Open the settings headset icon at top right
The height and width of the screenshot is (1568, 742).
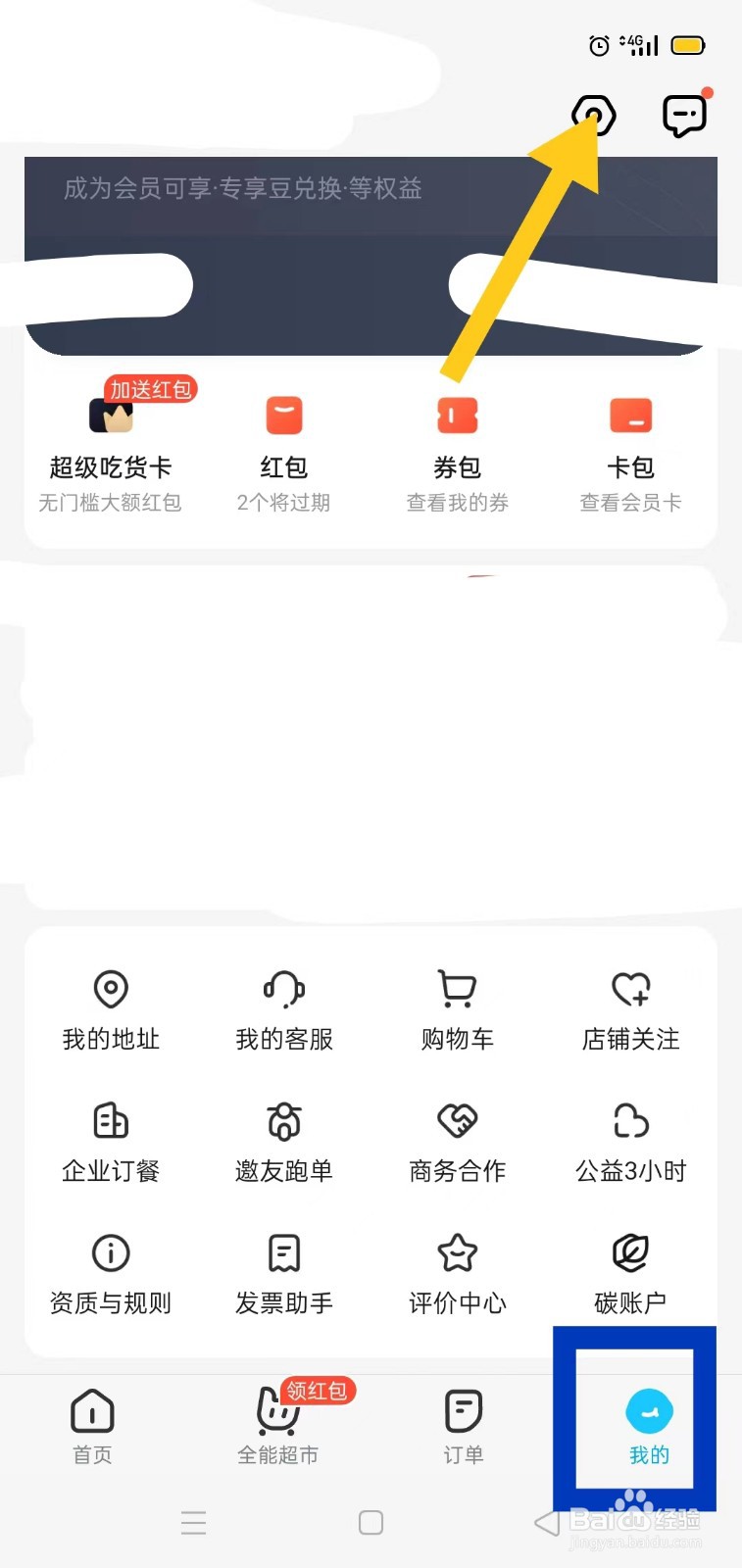pyautogui.click(x=593, y=115)
